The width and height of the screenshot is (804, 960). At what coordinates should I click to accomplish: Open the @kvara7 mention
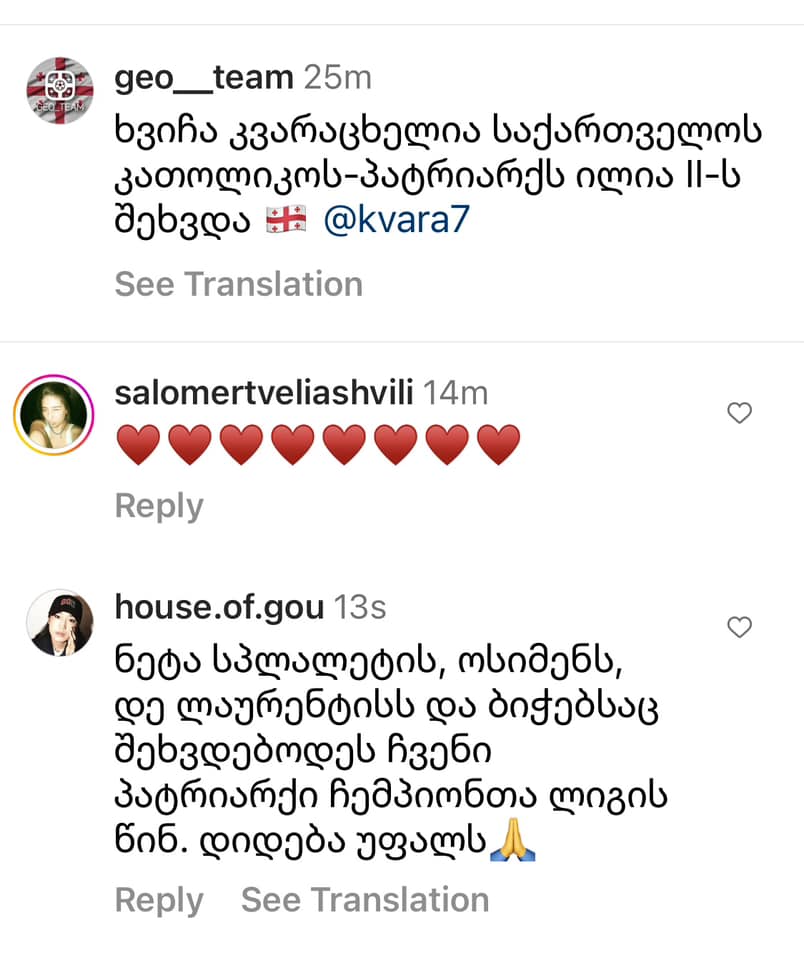point(396,221)
